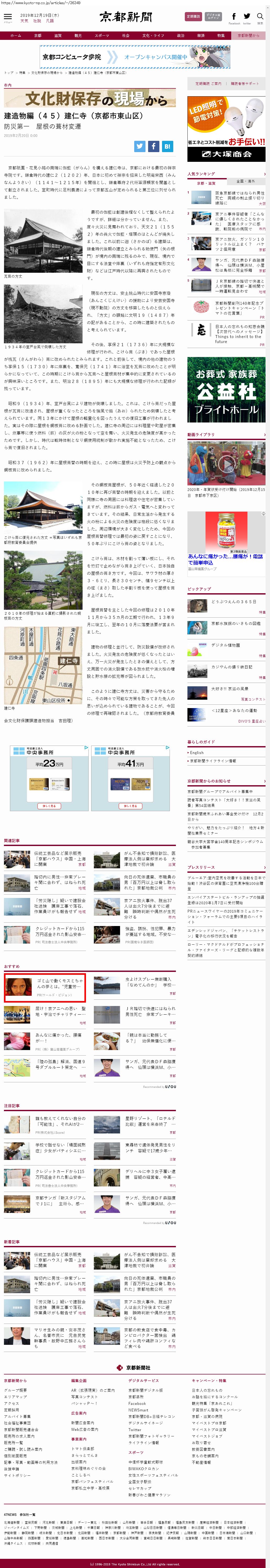Switch to the ホーム navigation tab
This screenshot has width=270, height=1568.
[x=15, y=36]
